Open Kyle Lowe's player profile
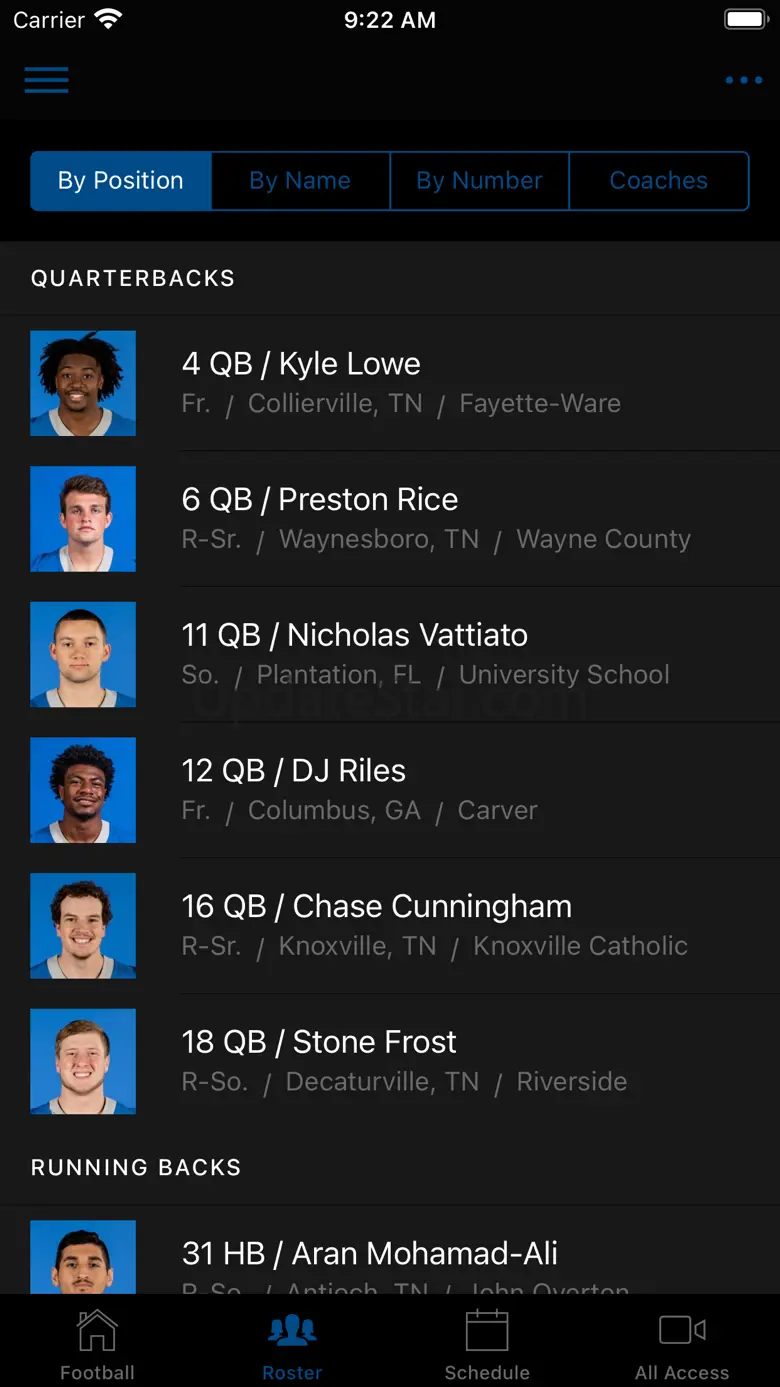Viewport: 780px width, 1387px height. 400,383
